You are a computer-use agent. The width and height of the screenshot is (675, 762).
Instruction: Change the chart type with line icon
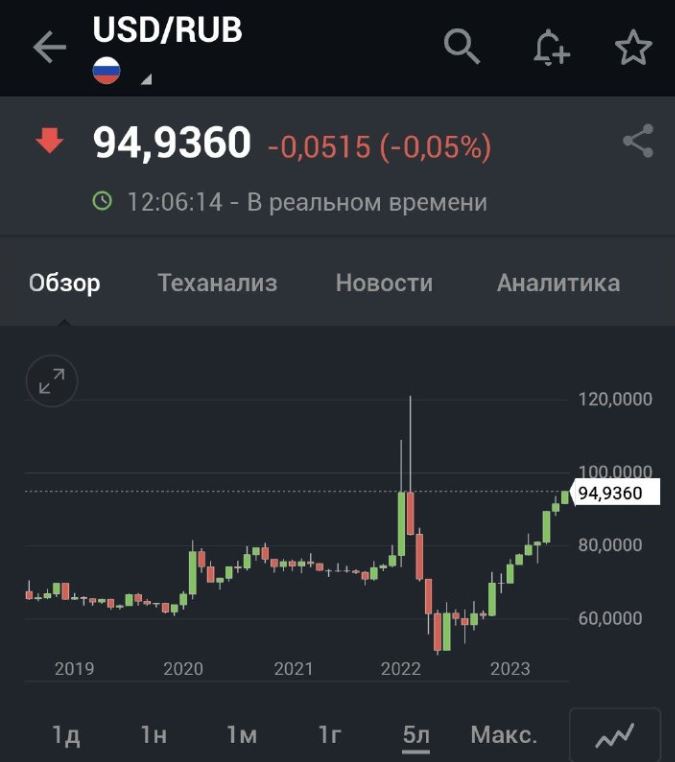click(614, 737)
